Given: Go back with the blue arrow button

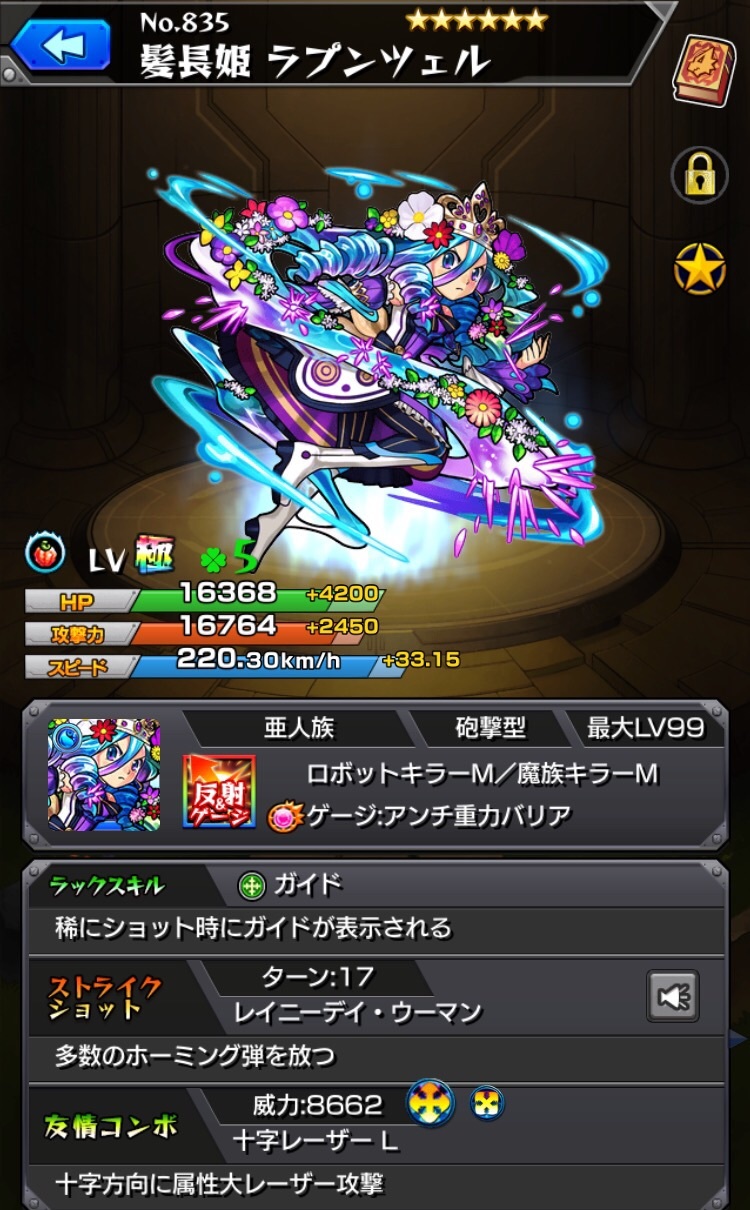Looking at the screenshot, I should point(58,44).
